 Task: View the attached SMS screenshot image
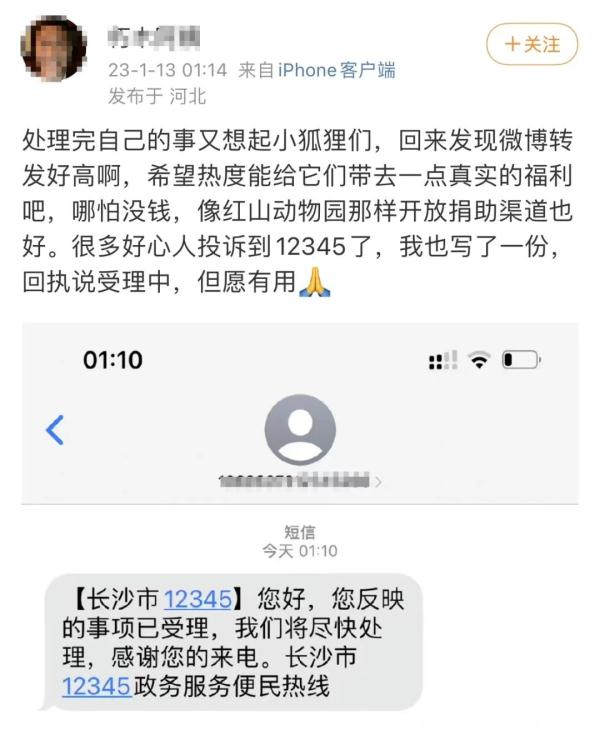tap(300, 520)
